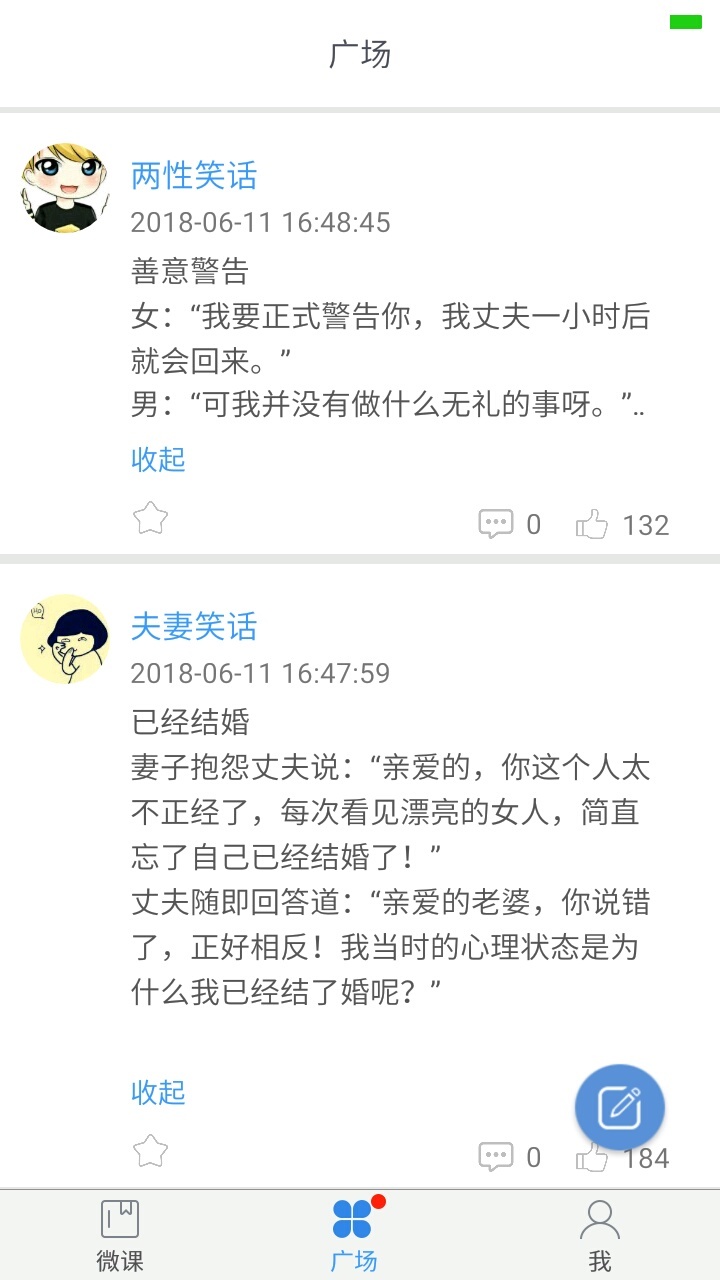Collapse the 夫妻笑话 post with 收起
Viewport: 720px width, 1280px height.
158,1092
